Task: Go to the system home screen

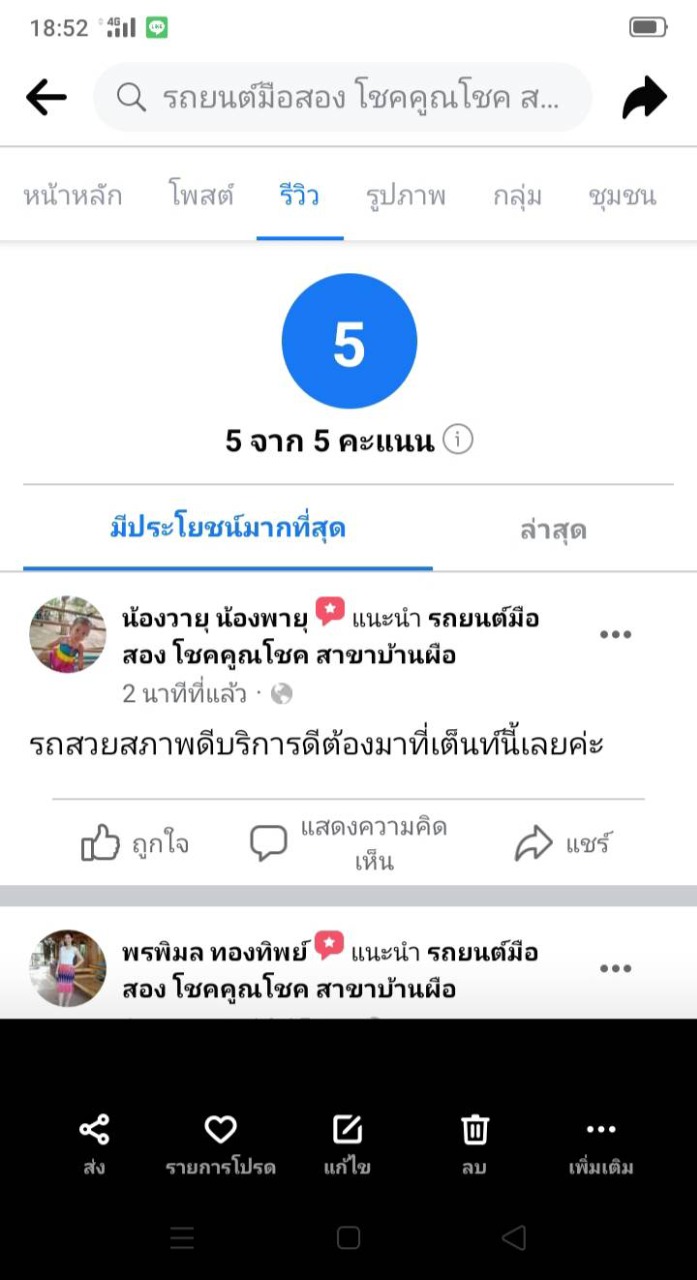Action: (x=348, y=1238)
